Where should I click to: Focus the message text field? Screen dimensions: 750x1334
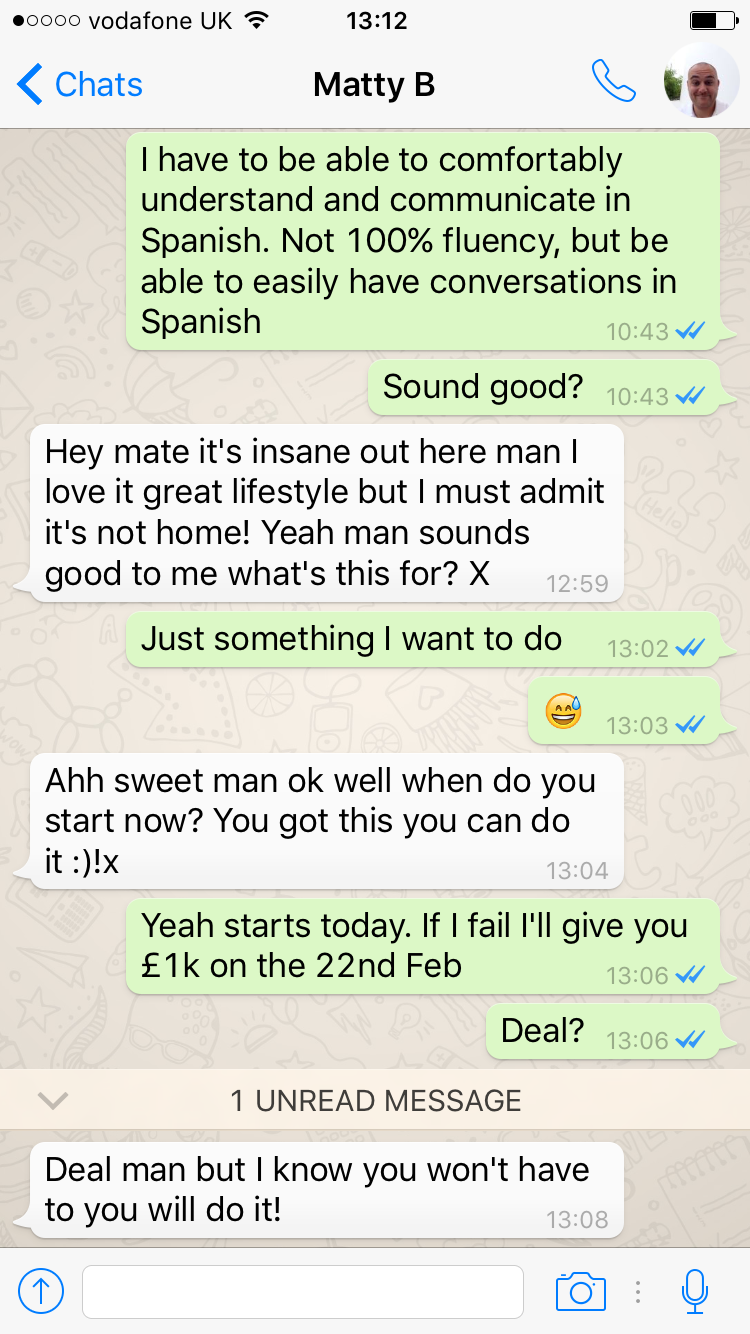click(302, 1291)
